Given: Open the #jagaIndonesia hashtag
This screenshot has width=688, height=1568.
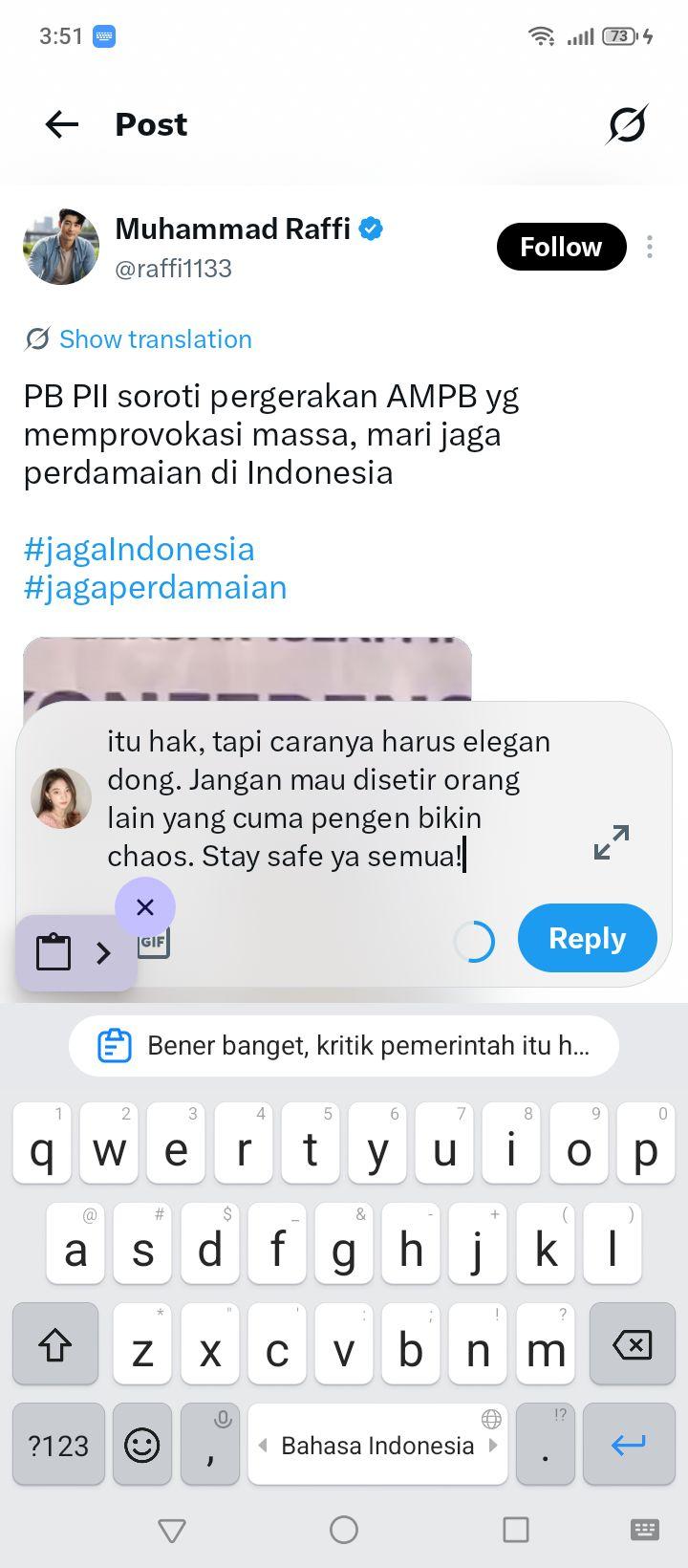Looking at the screenshot, I should pyautogui.click(x=140, y=549).
